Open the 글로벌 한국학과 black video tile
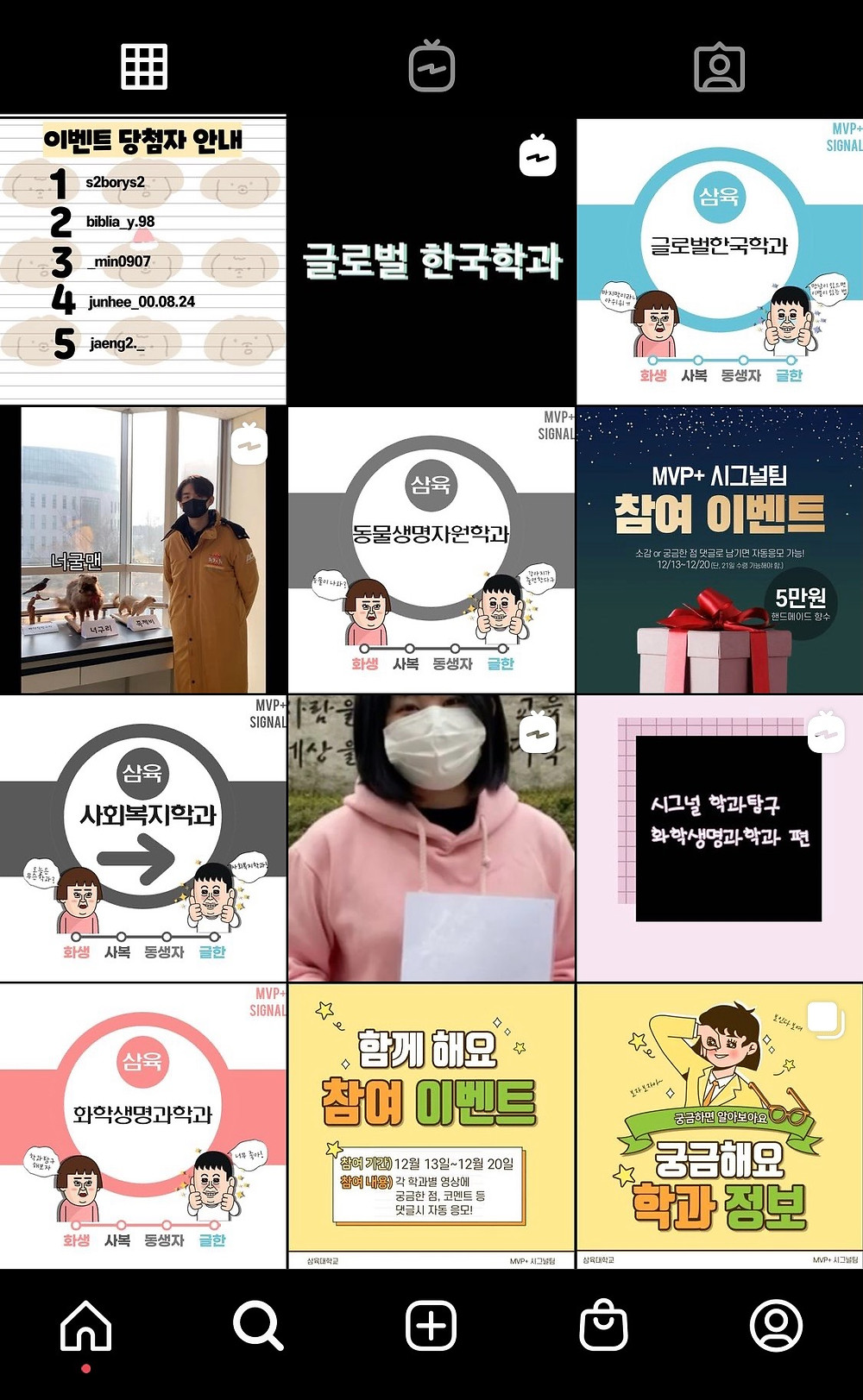This screenshot has height=1400, width=863. tap(431, 261)
